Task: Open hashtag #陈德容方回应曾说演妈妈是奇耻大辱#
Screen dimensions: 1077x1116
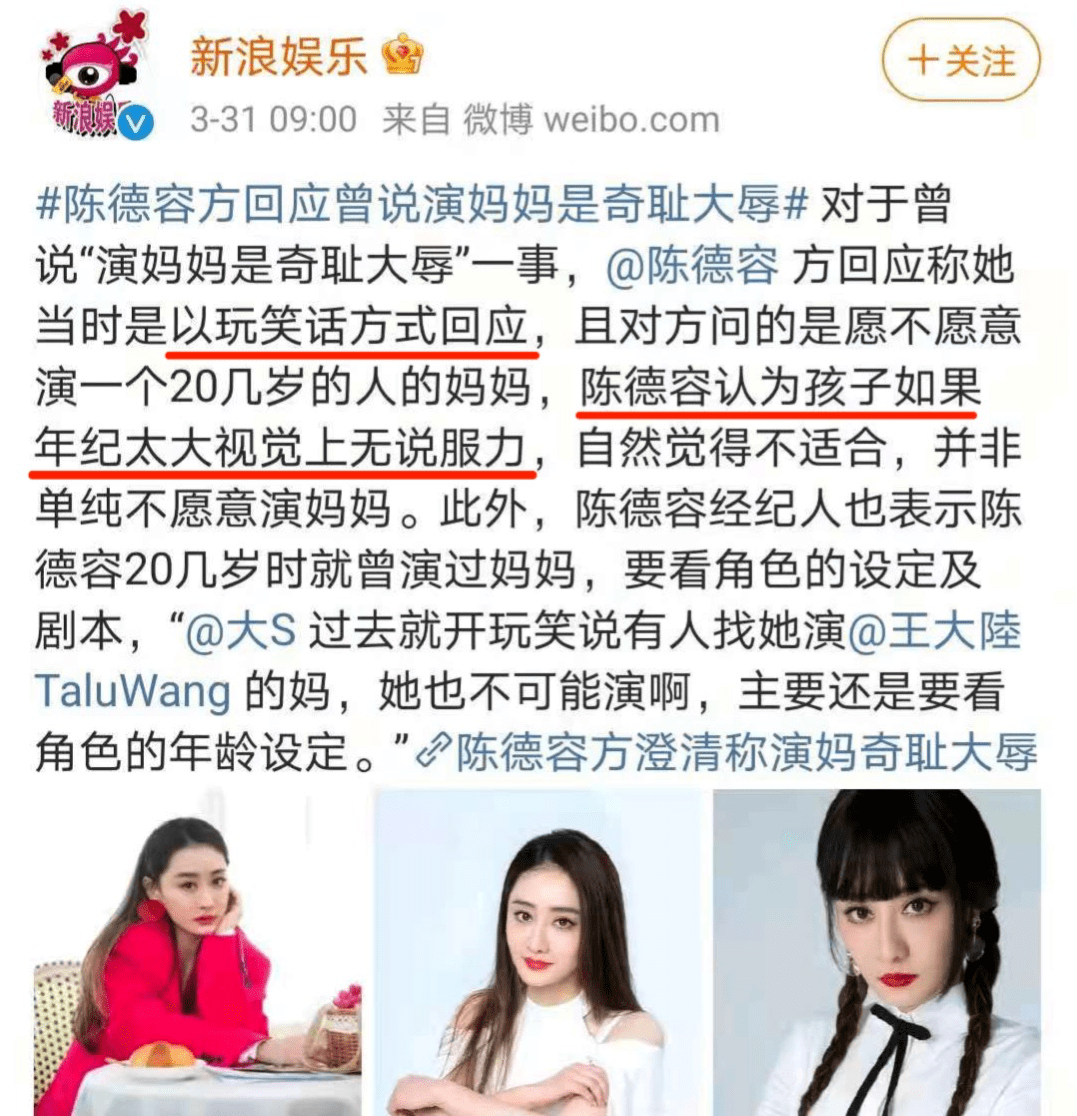Action: [x=421, y=209]
